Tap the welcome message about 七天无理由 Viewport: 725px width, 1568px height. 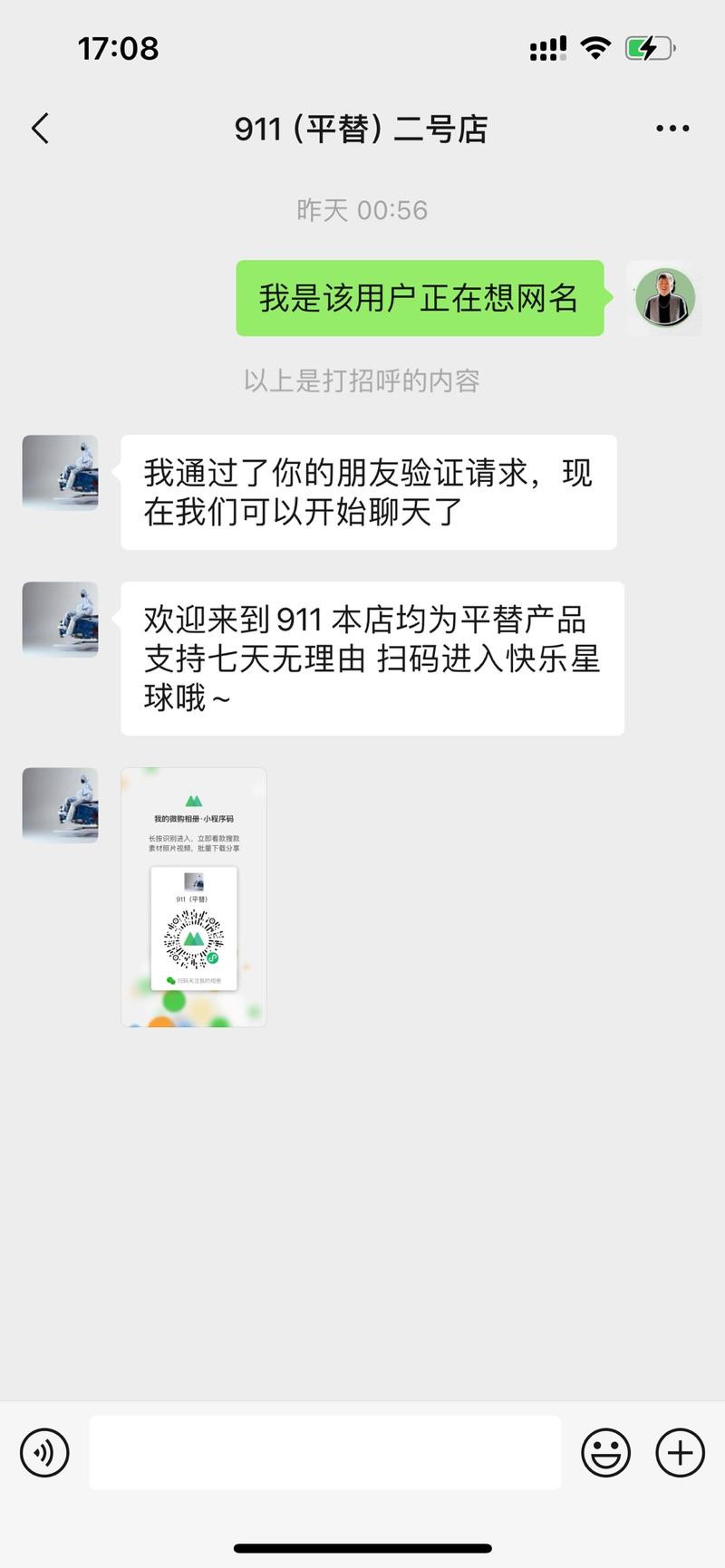point(372,659)
